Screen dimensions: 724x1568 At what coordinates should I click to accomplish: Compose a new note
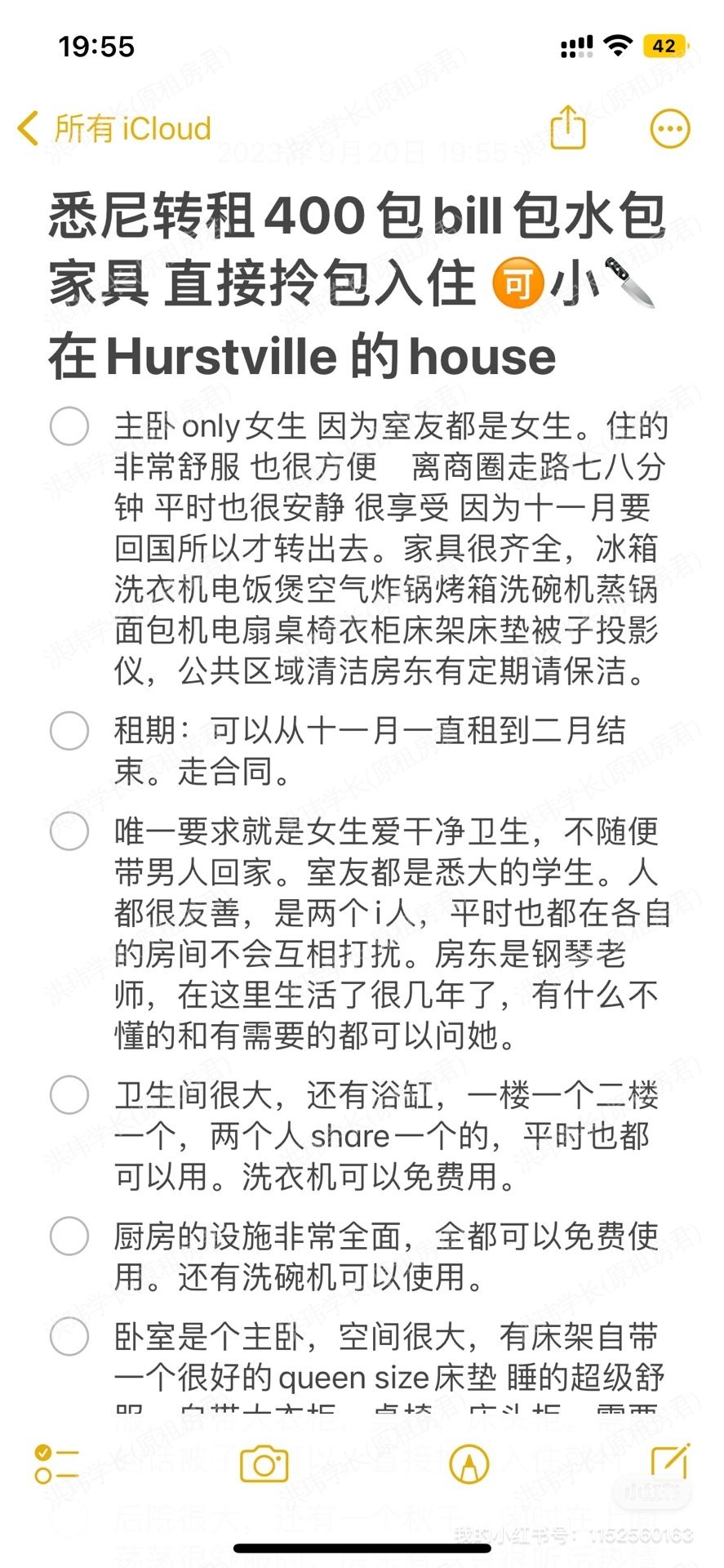click(x=670, y=1462)
